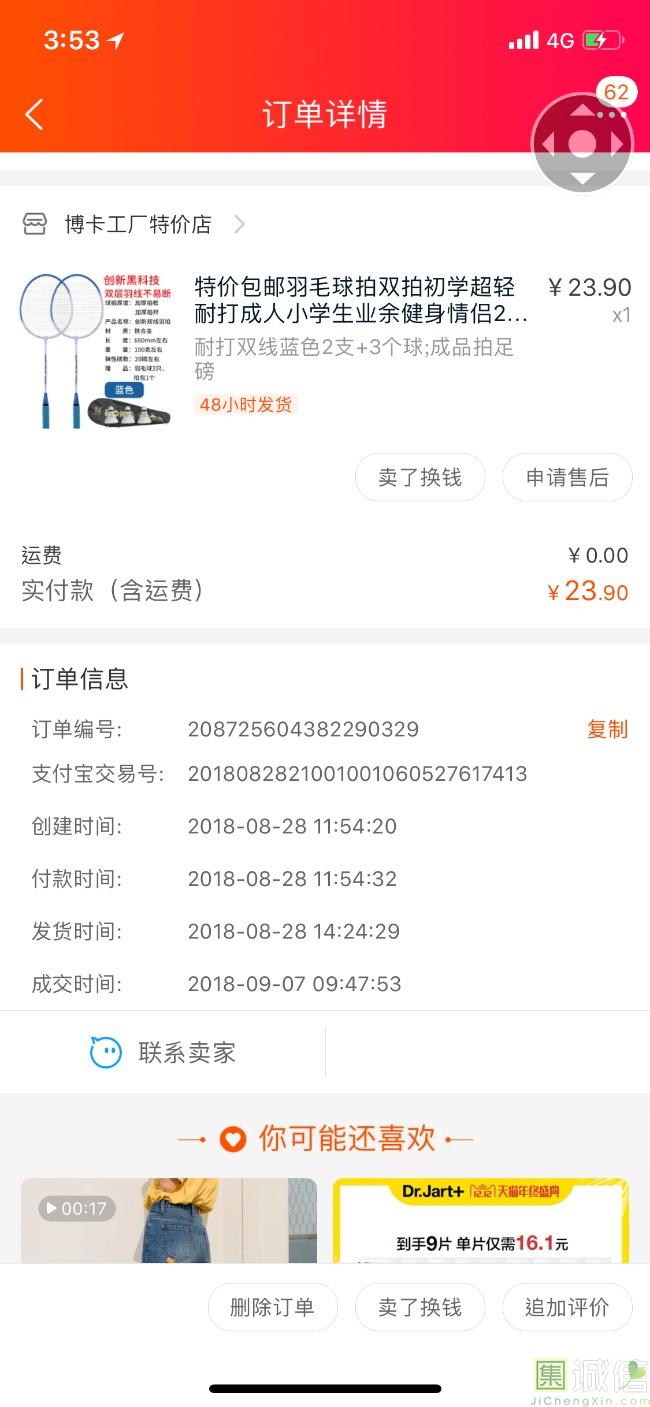Contact the seller via 联系卖家
This screenshot has width=650, height=1407.
click(x=163, y=1052)
